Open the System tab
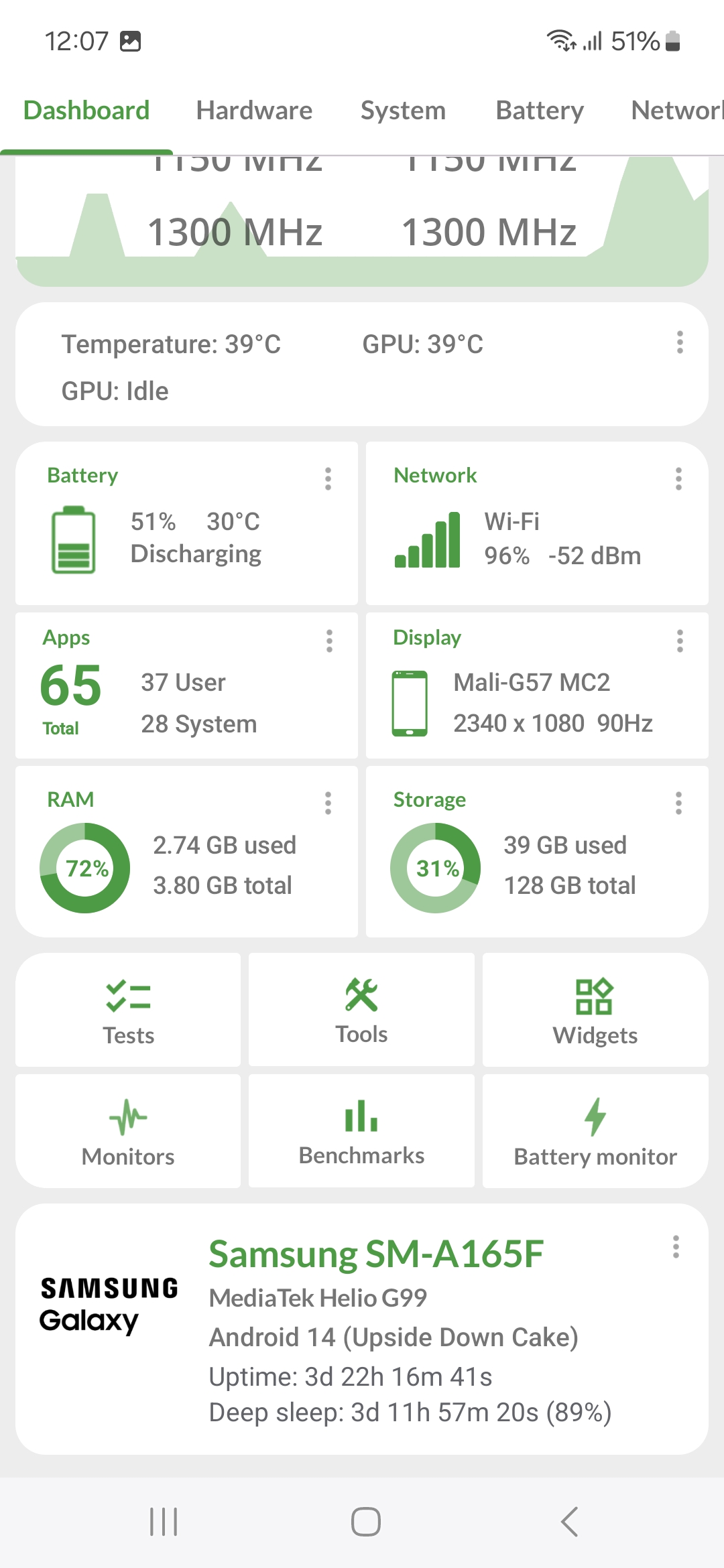This screenshot has height=1568, width=724. point(403,111)
